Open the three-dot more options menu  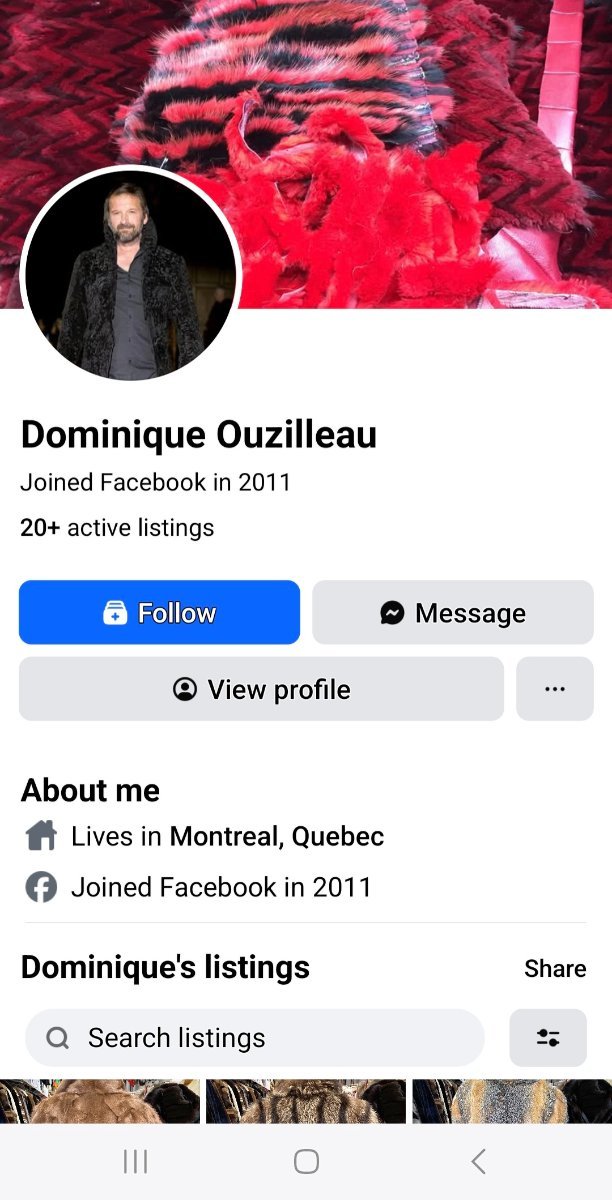click(x=554, y=689)
